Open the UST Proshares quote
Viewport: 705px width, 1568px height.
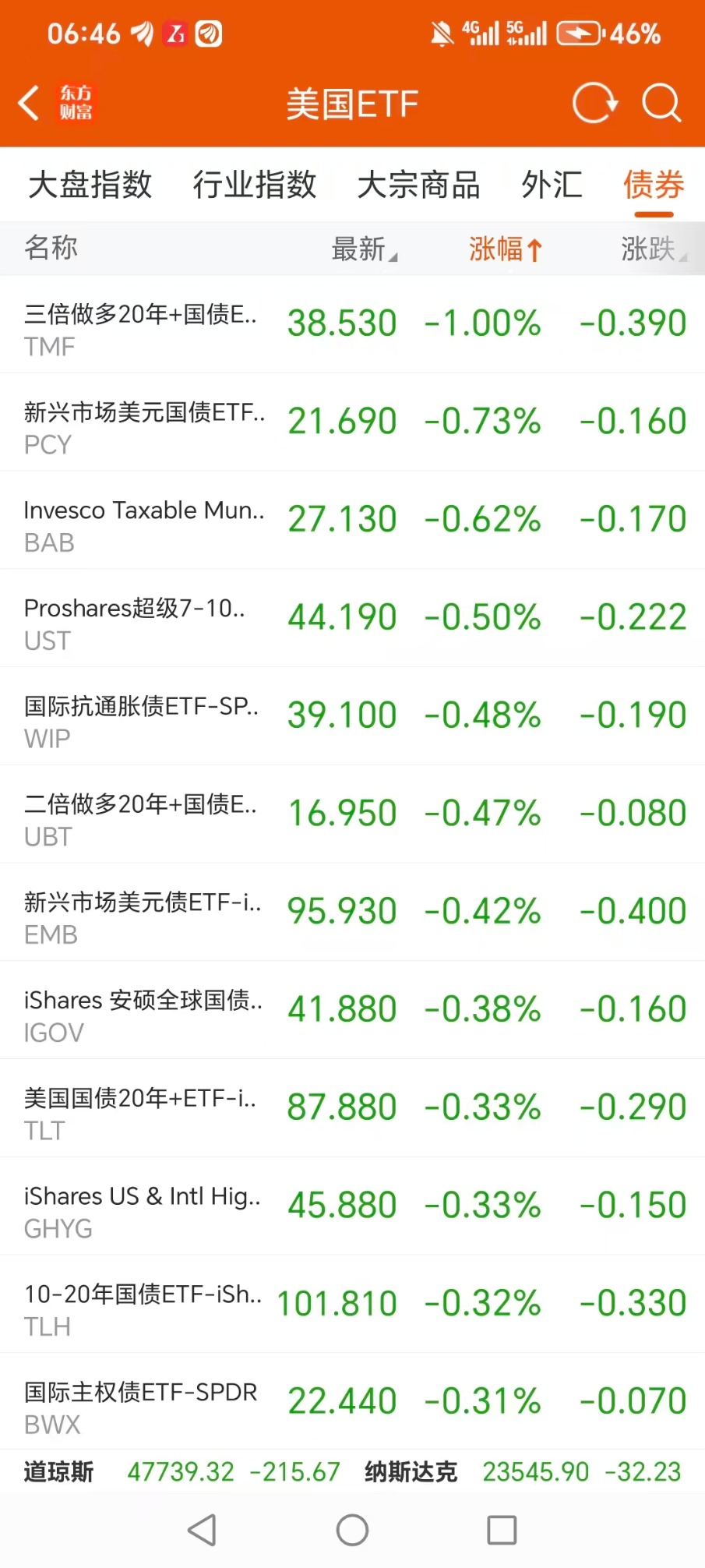pos(352,619)
